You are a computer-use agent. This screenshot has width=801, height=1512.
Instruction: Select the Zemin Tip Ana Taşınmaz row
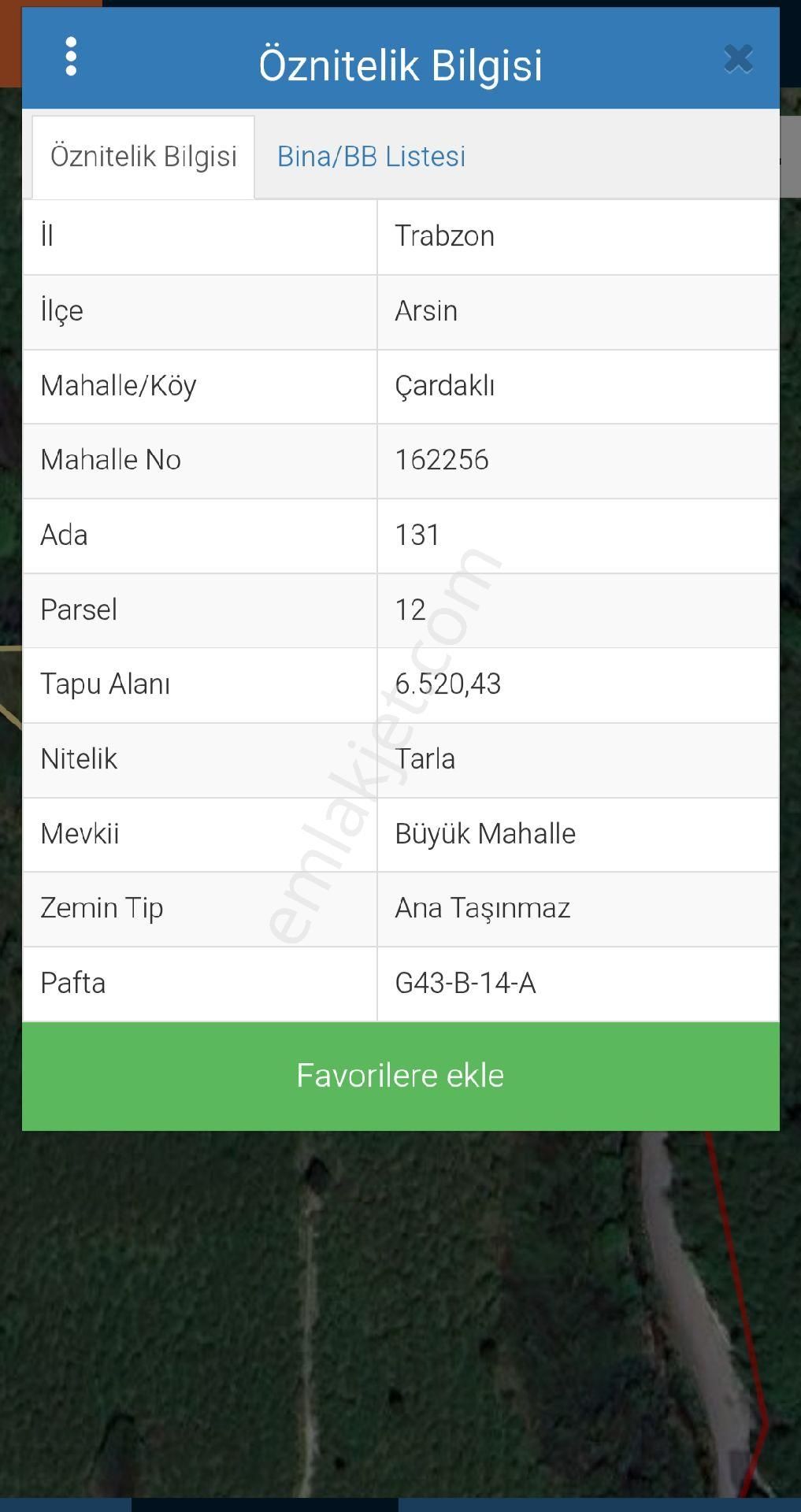(x=482, y=909)
